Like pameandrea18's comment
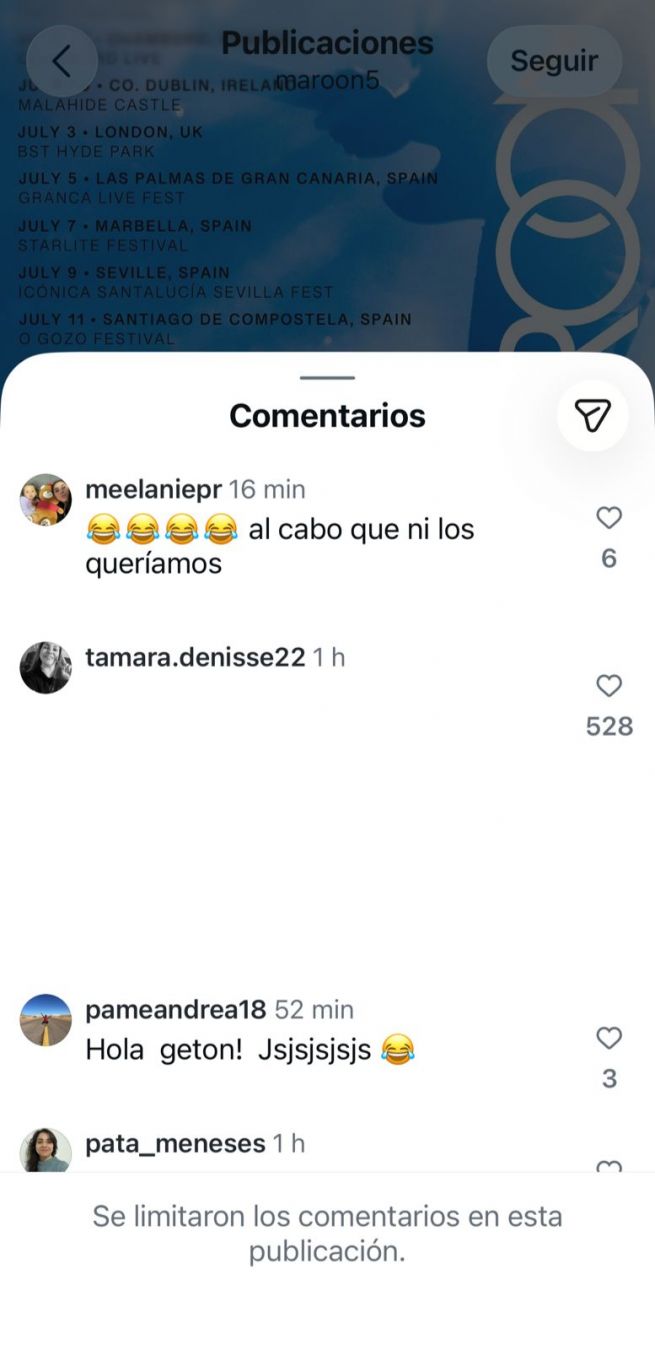Image resolution: width=655 pixels, height=1350 pixels. [x=609, y=1038]
